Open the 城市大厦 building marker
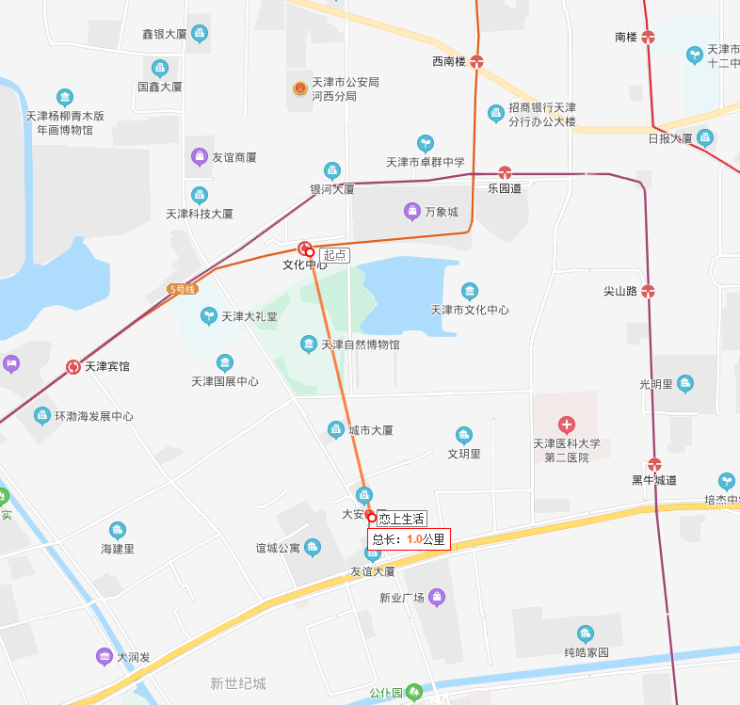 point(336,430)
